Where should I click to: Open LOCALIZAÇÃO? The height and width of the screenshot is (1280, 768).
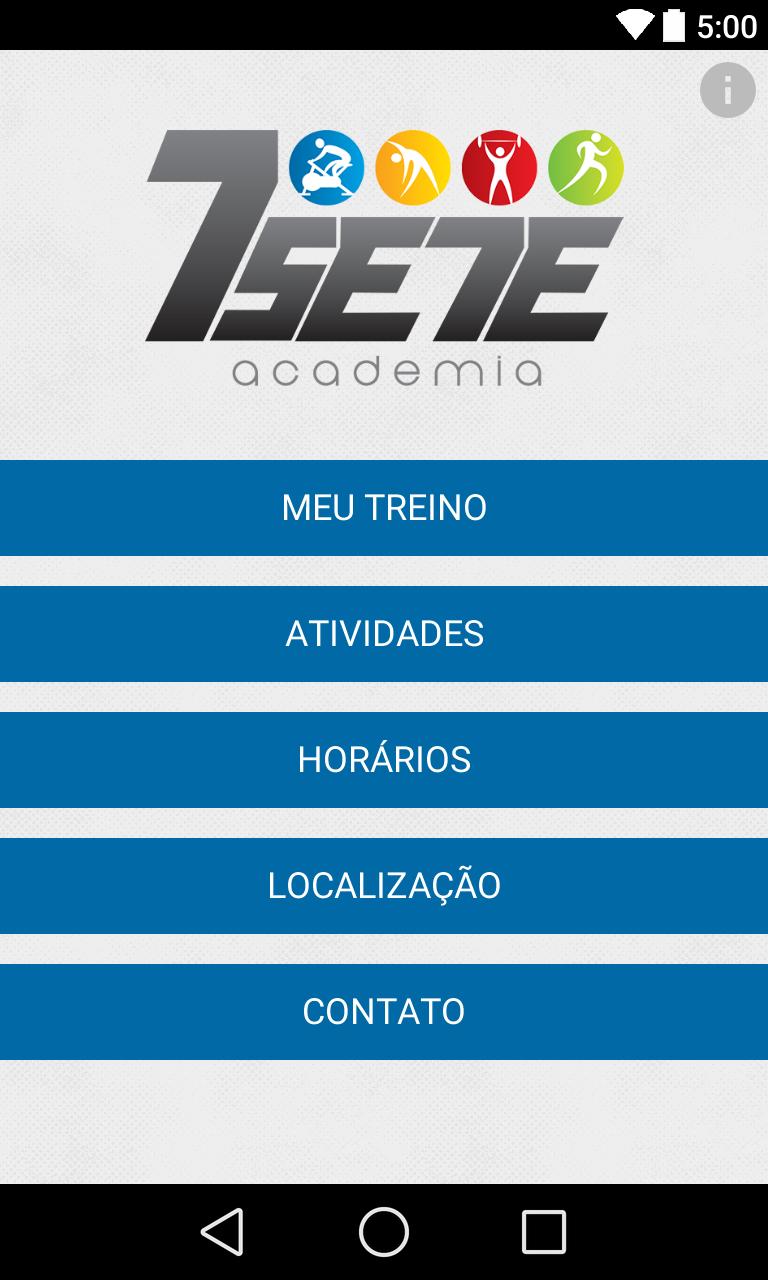(384, 886)
